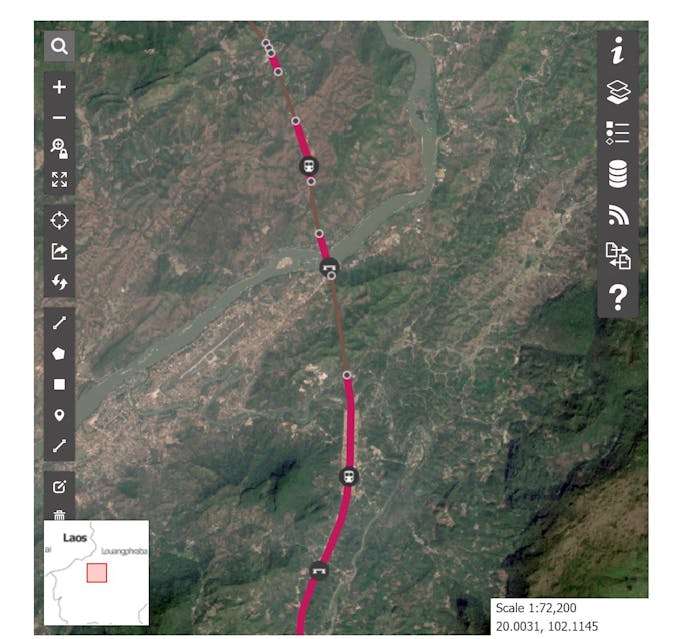Select the draw polygon tool

[59, 353]
